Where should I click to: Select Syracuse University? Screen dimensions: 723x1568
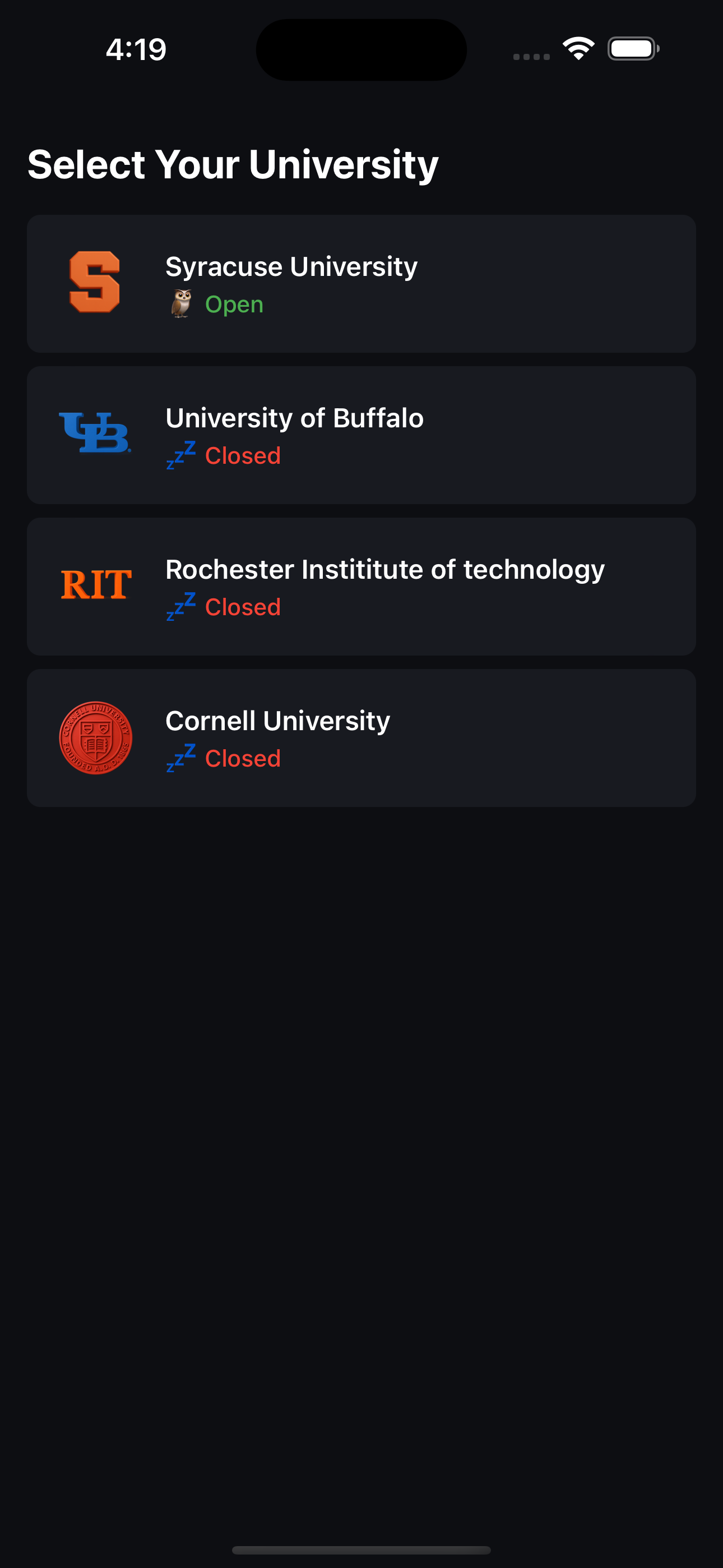pyautogui.click(x=361, y=284)
